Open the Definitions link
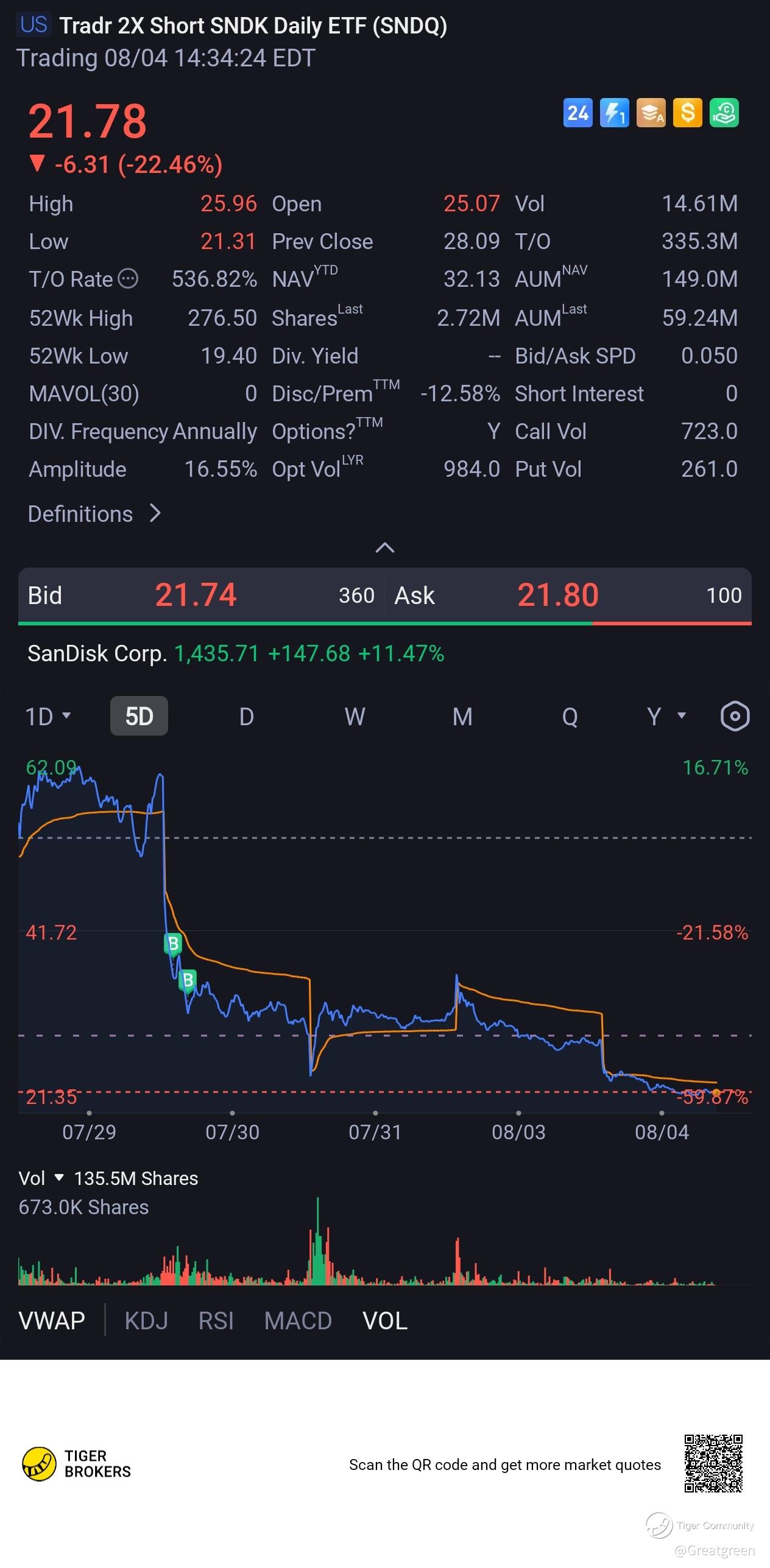This screenshot has width=770, height=1568. [x=95, y=514]
